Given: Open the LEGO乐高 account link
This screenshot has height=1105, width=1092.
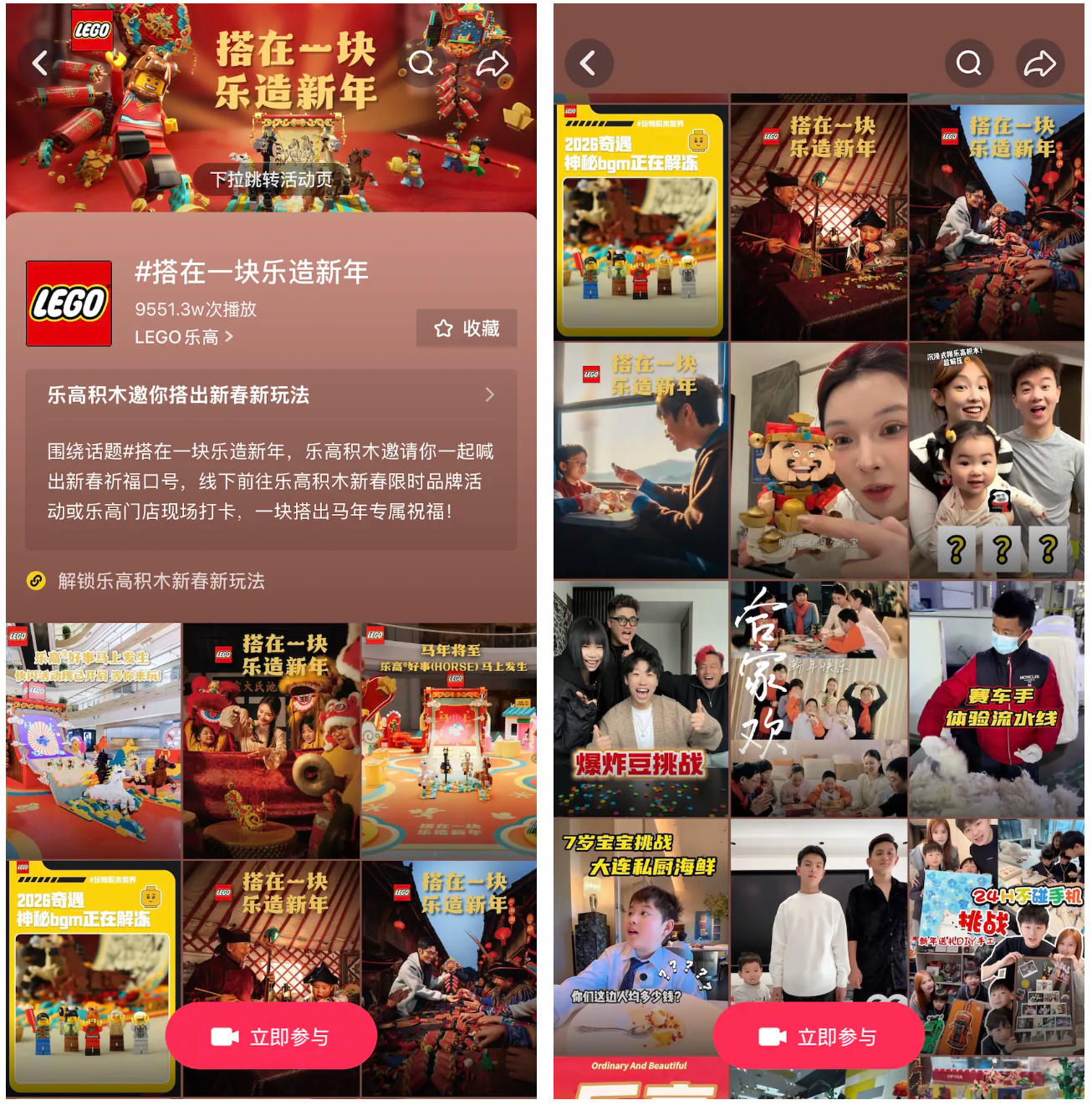Looking at the screenshot, I should point(183,337).
